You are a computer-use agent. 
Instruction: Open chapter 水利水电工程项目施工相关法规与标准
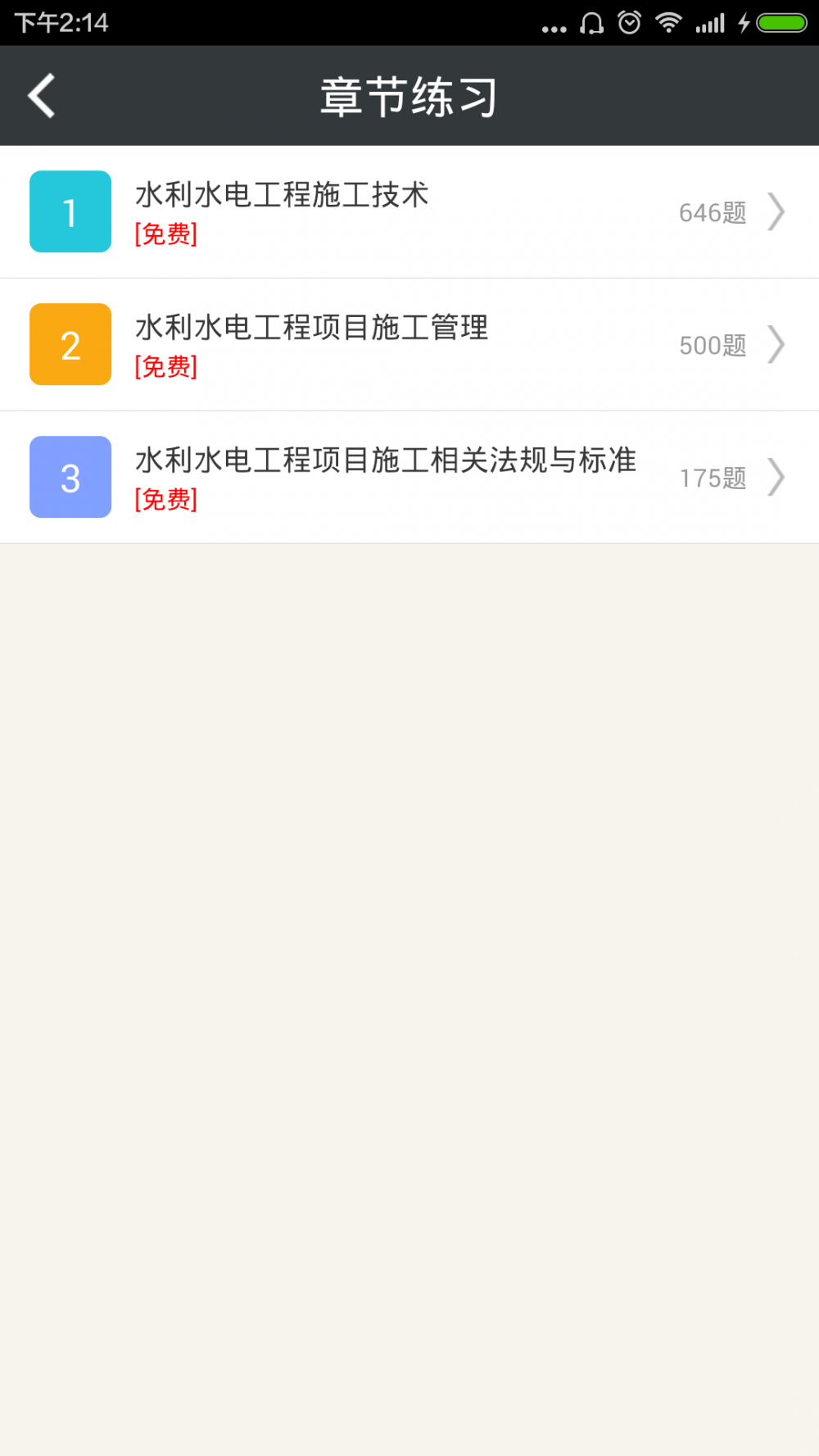click(409, 478)
